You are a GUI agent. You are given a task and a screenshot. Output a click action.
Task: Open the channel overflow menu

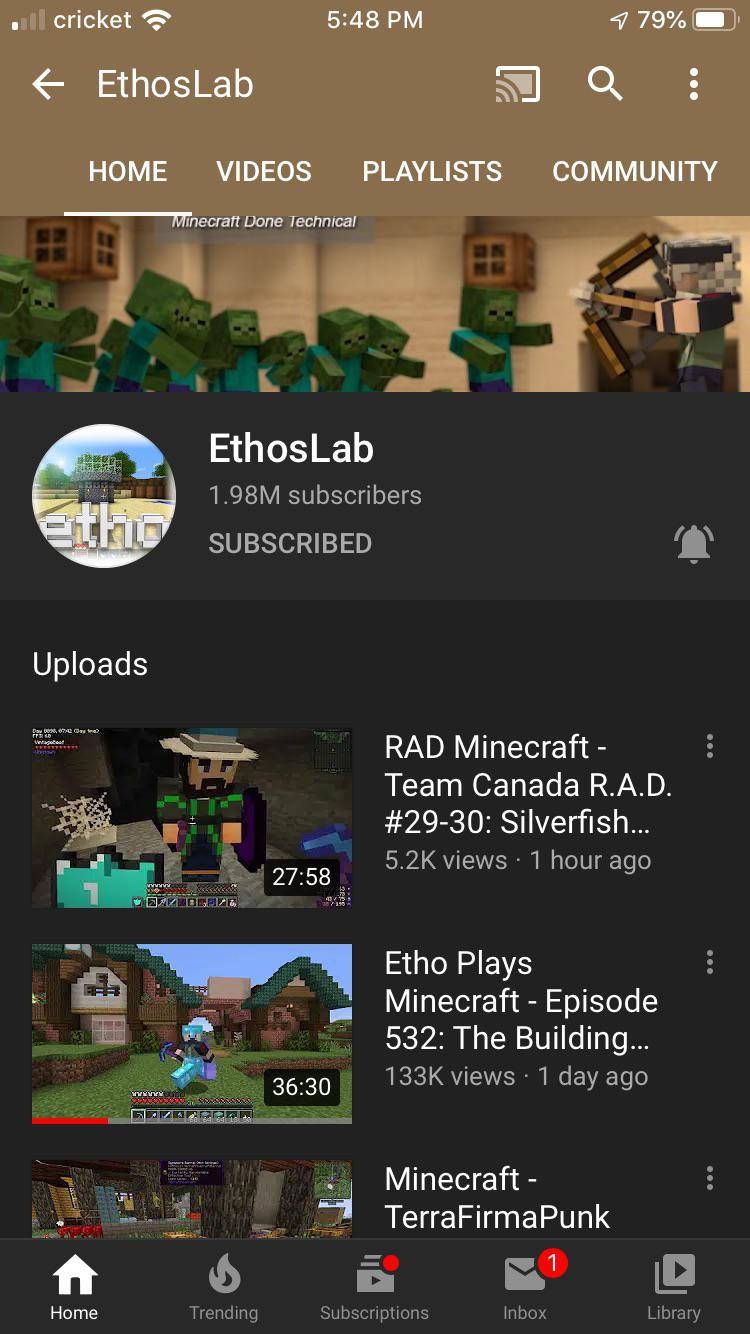point(694,84)
